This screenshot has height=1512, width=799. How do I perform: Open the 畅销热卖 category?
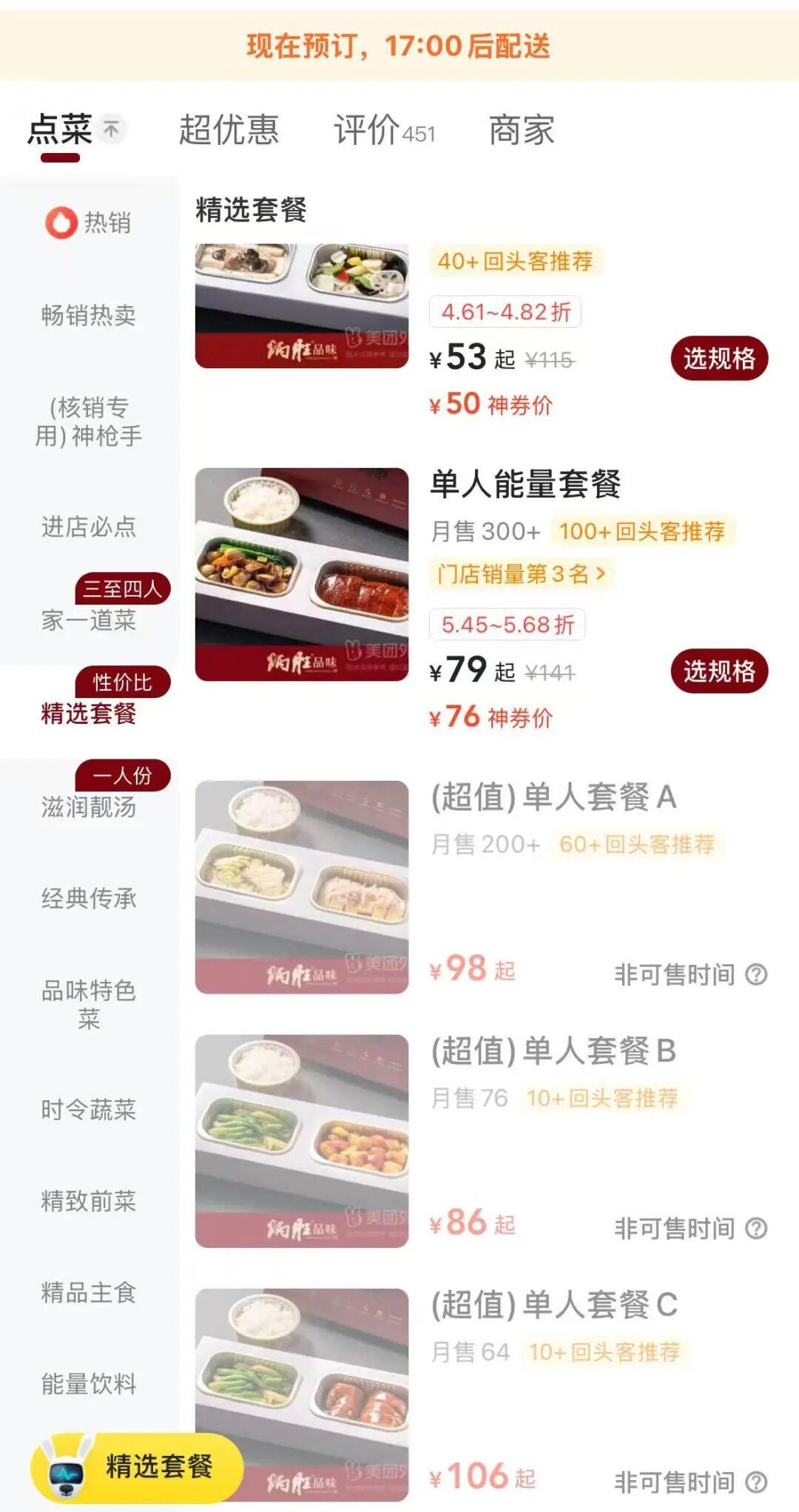pyautogui.click(x=89, y=316)
